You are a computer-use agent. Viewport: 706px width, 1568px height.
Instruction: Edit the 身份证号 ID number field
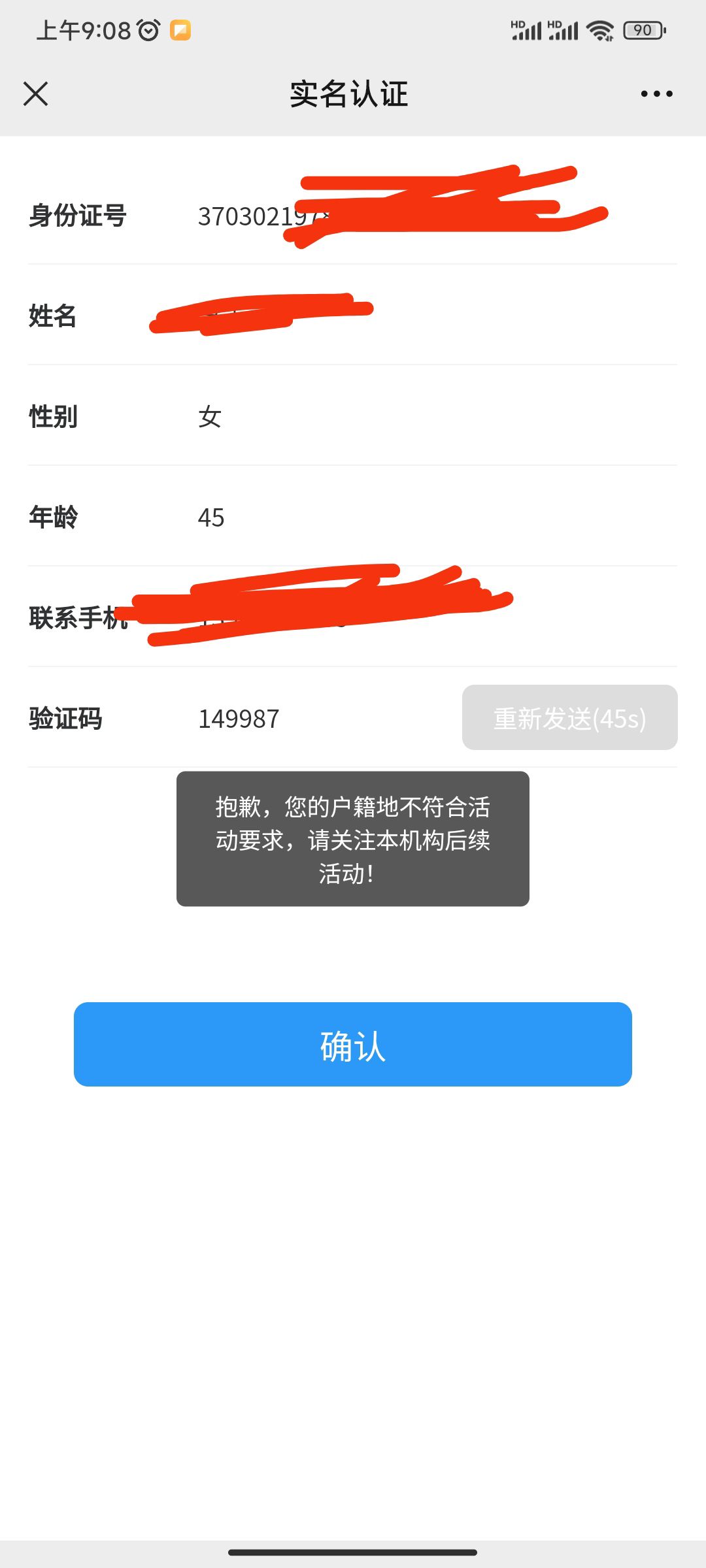392,216
